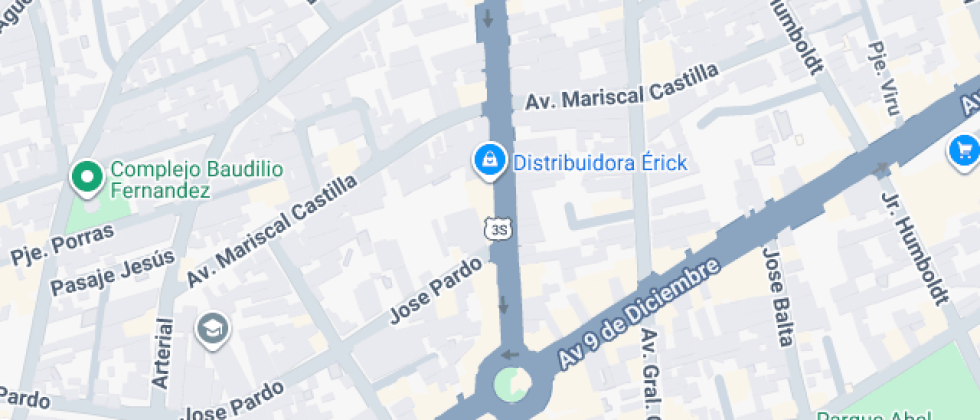Select the Complejo Baudilio Fernandez place marker

87,178
